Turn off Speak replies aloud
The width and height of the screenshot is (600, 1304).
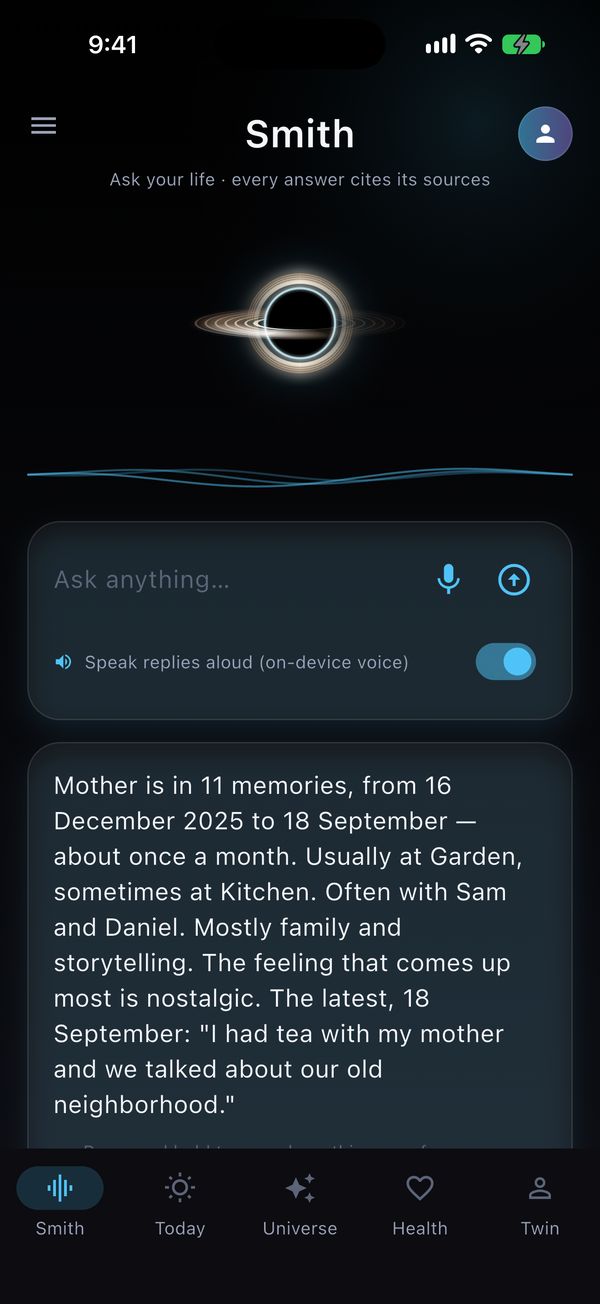505,662
